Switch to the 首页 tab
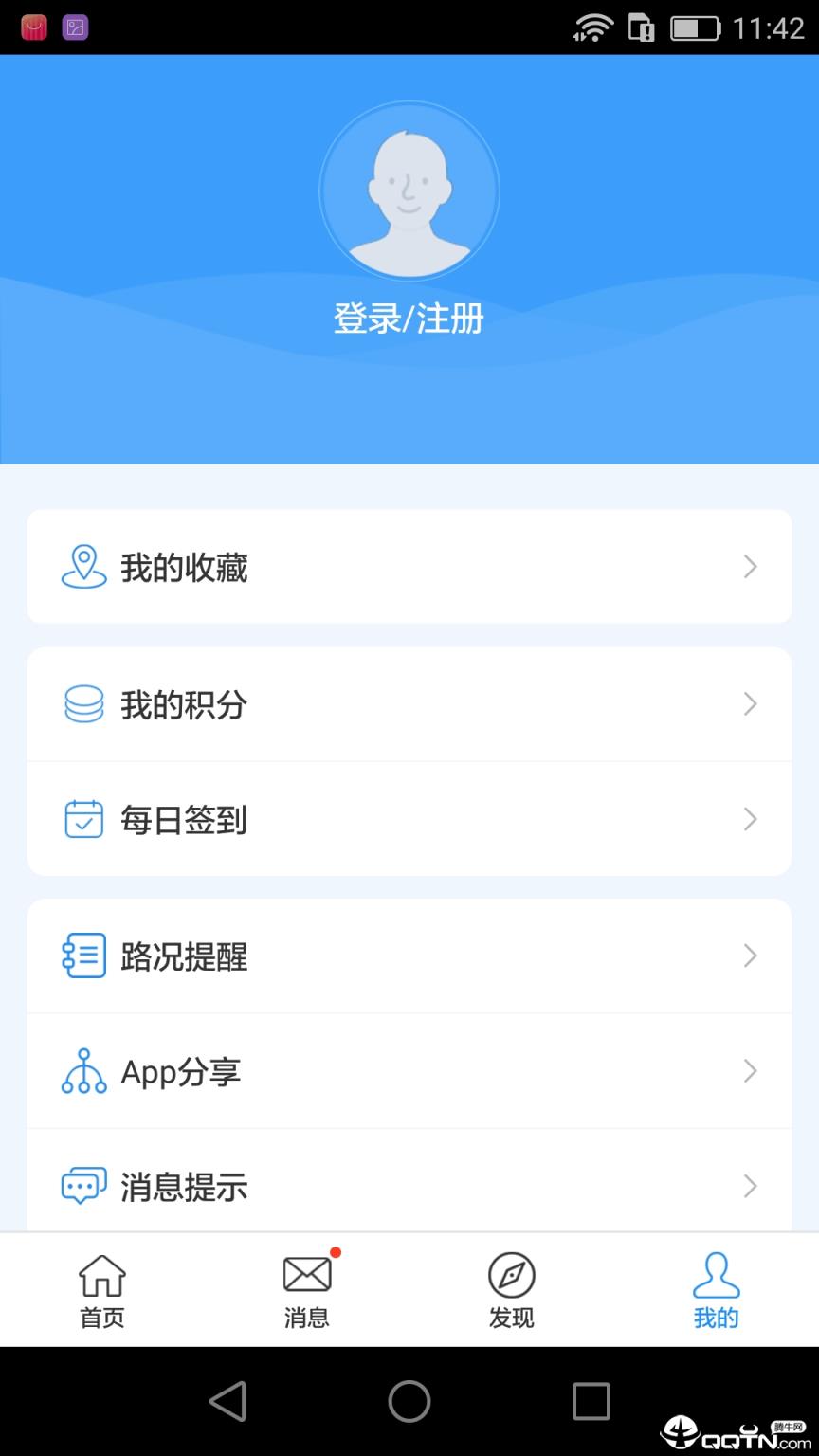Image resolution: width=819 pixels, height=1456 pixels. pos(101,1289)
